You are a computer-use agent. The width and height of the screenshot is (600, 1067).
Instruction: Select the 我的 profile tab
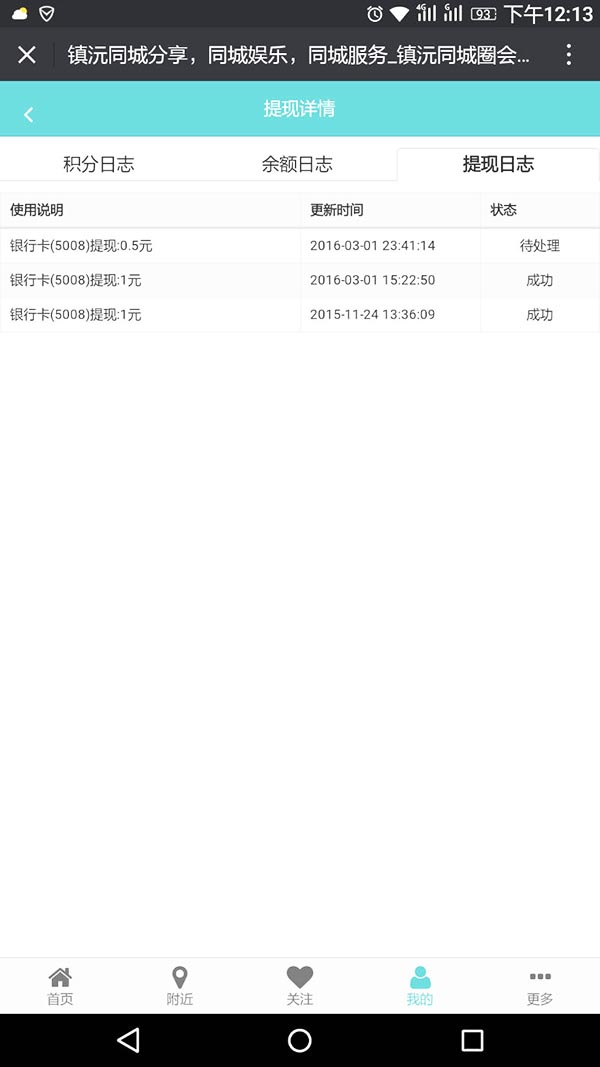point(420,986)
